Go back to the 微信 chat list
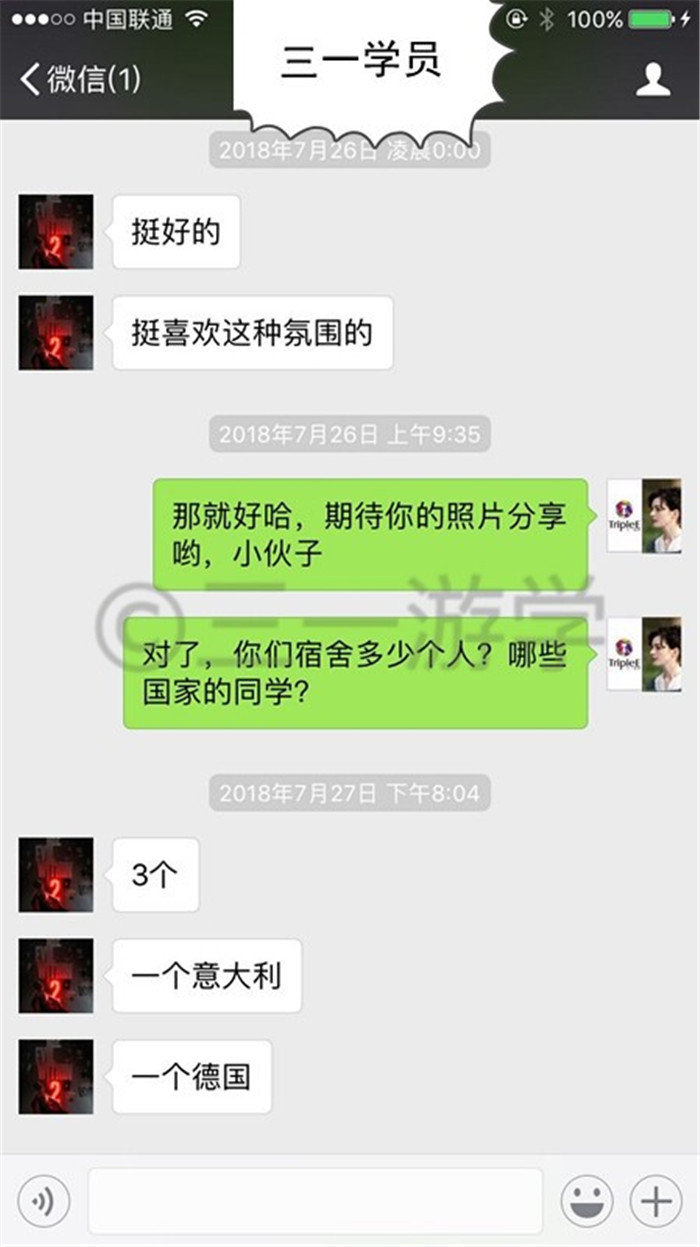Viewport: 700px width, 1247px height. pos(80,79)
